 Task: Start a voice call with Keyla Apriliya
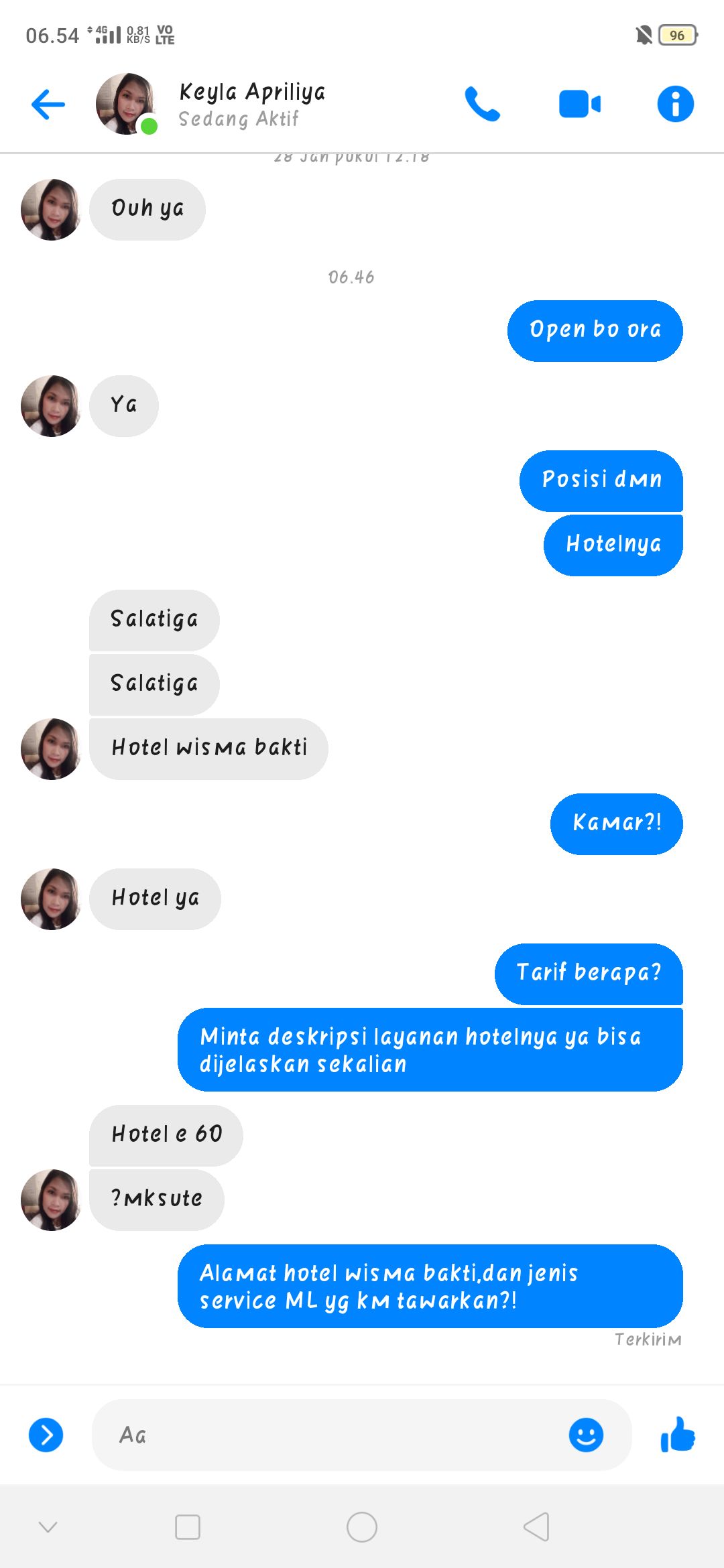tap(482, 105)
